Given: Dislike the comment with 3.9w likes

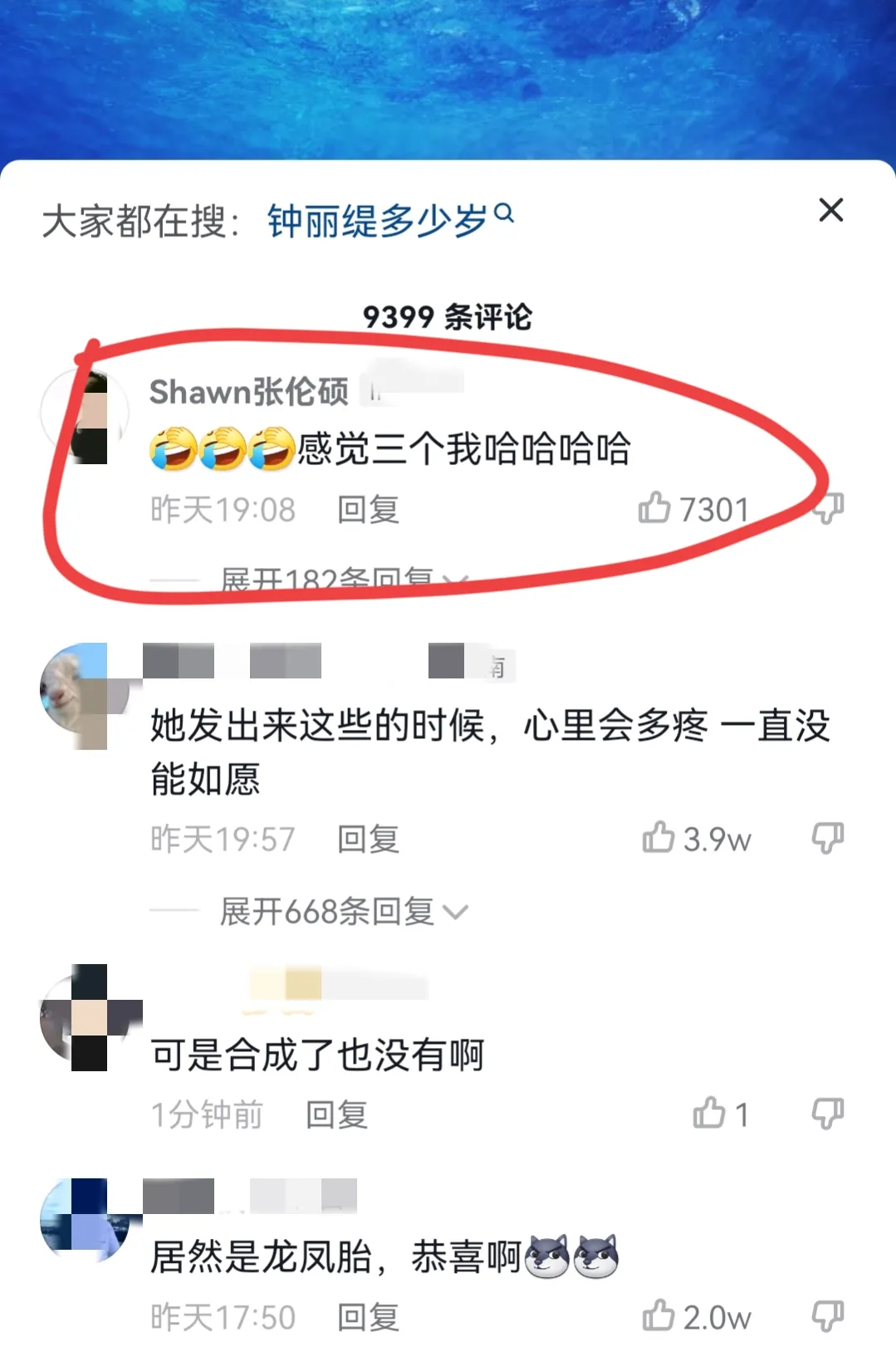Looking at the screenshot, I should [827, 838].
